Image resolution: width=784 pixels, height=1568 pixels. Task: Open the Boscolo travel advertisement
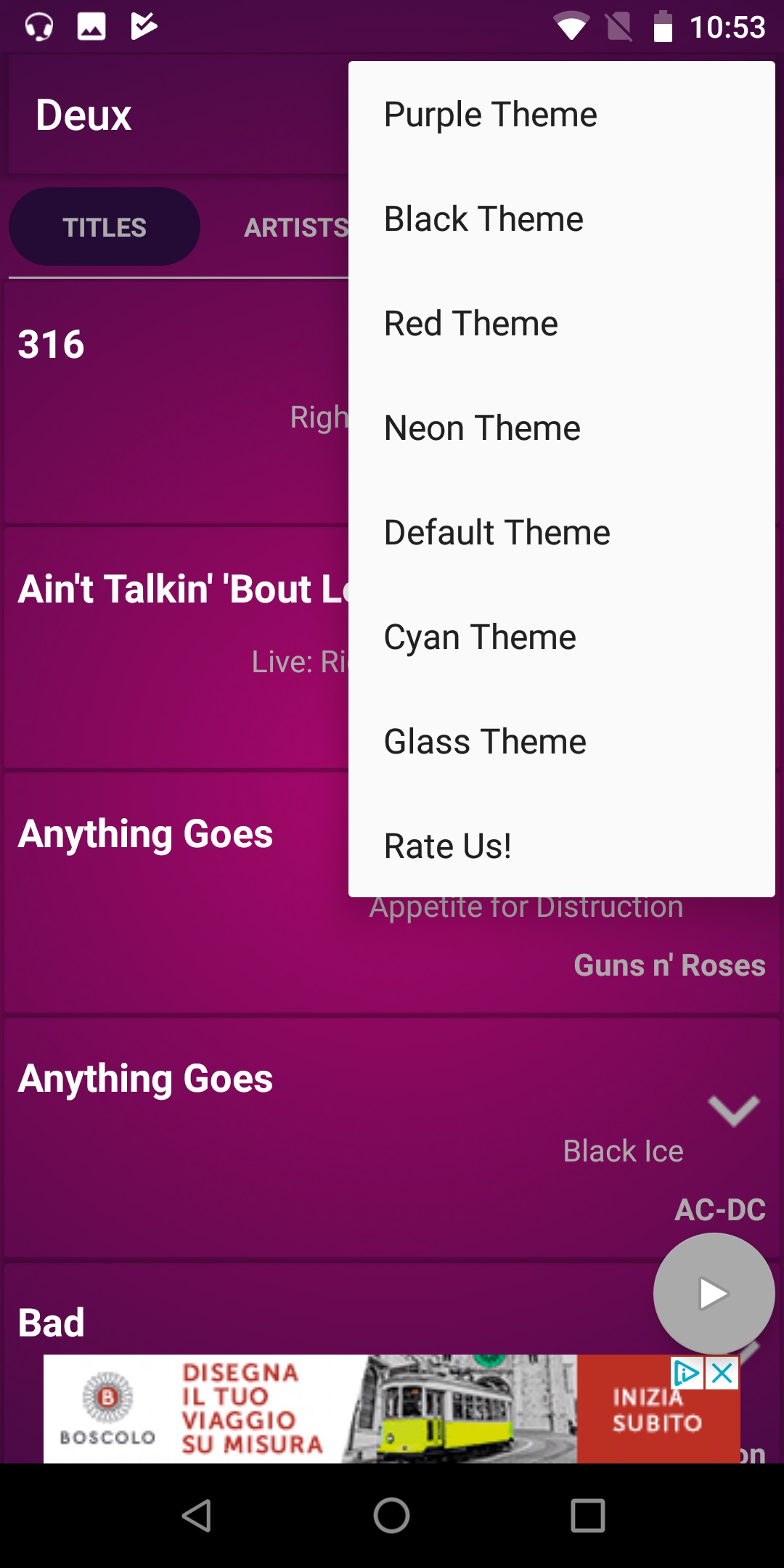[392, 1408]
